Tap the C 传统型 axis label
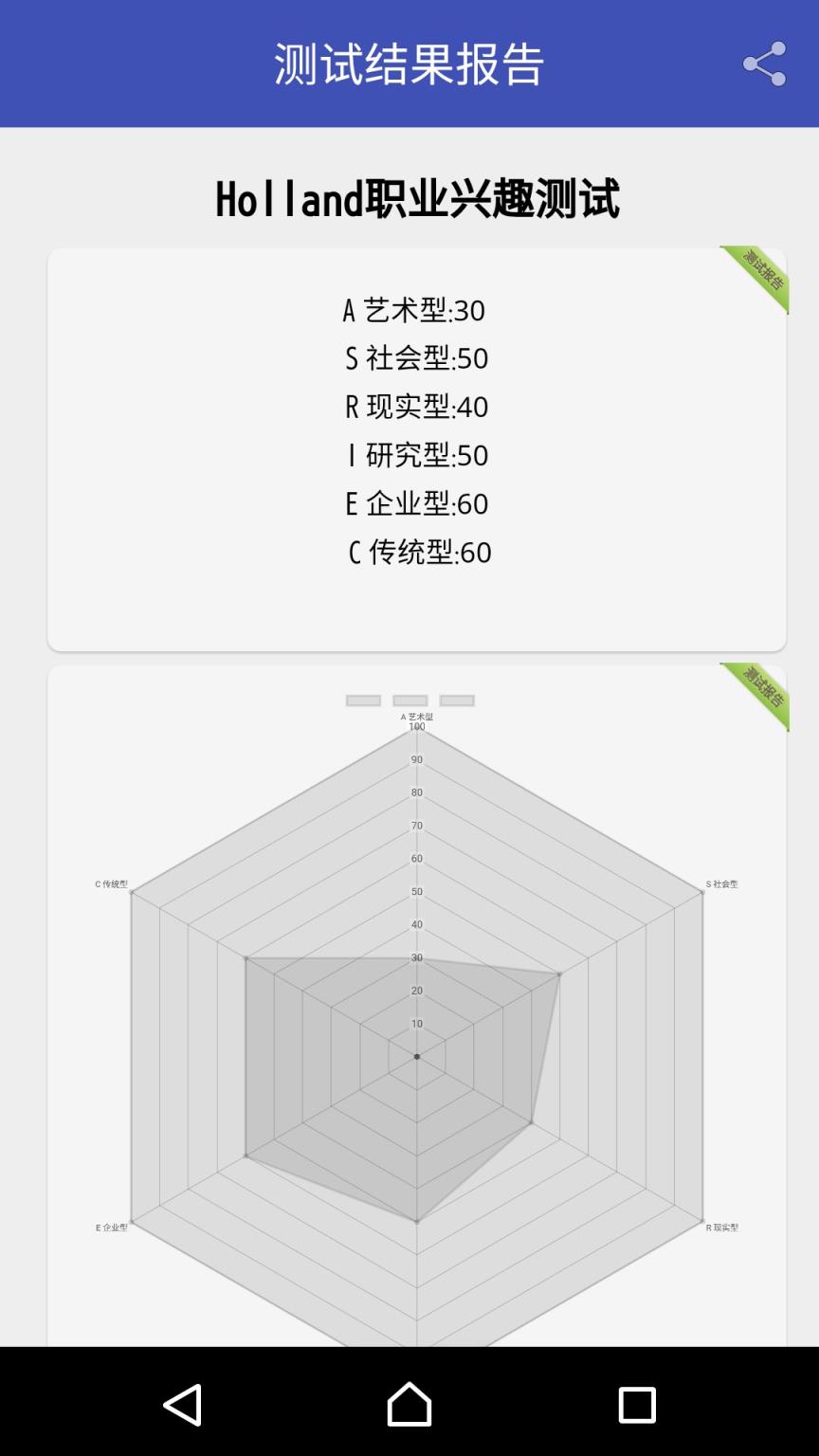819x1456 pixels. tap(112, 883)
